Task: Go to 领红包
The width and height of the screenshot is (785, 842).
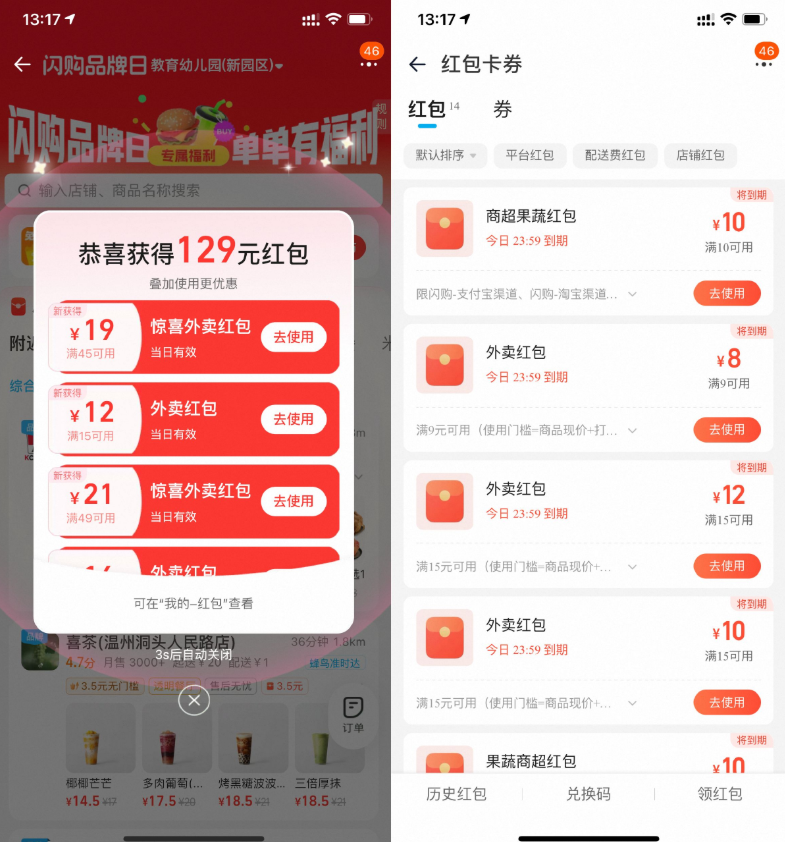Action: [720, 794]
